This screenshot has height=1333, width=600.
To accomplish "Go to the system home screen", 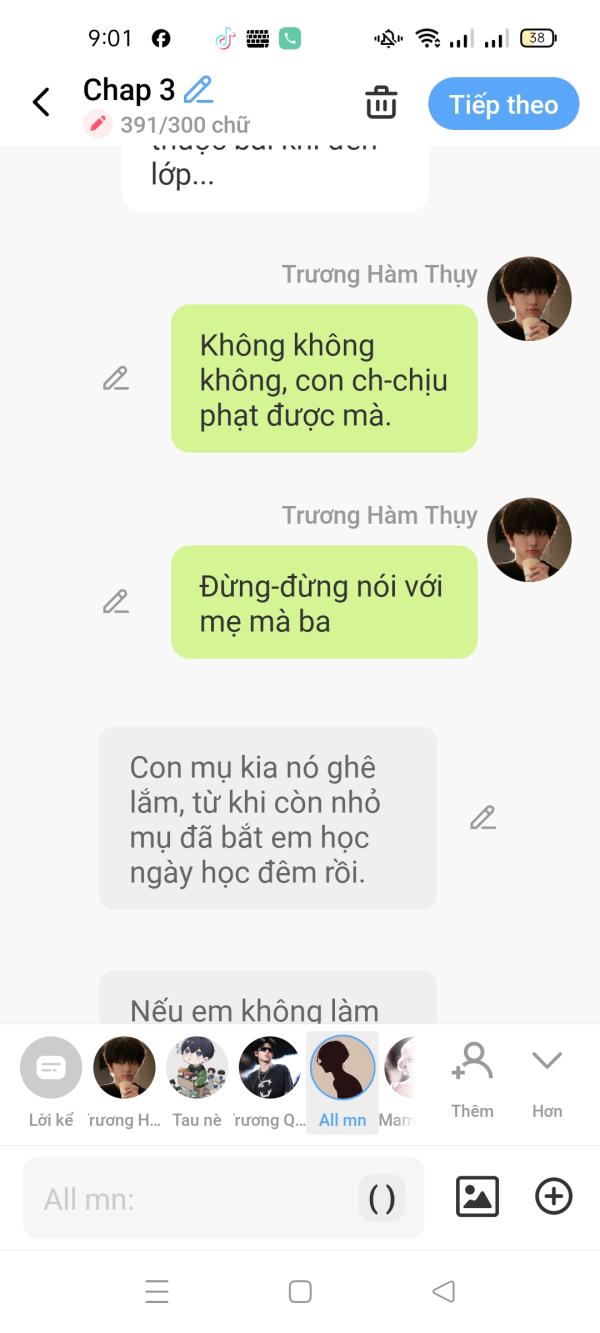I will tap(300, 1291).
